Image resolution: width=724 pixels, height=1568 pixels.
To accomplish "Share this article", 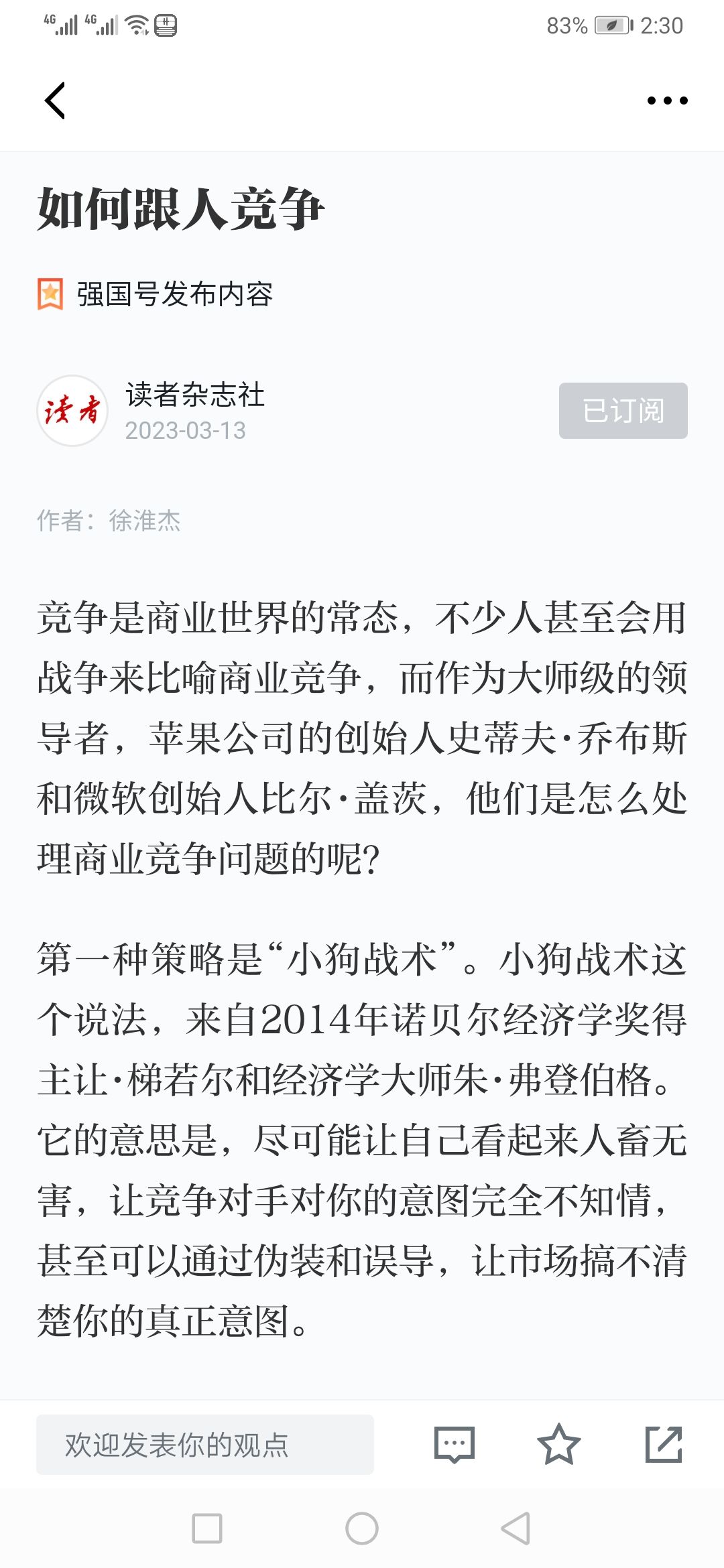I will coord(664,1444).
